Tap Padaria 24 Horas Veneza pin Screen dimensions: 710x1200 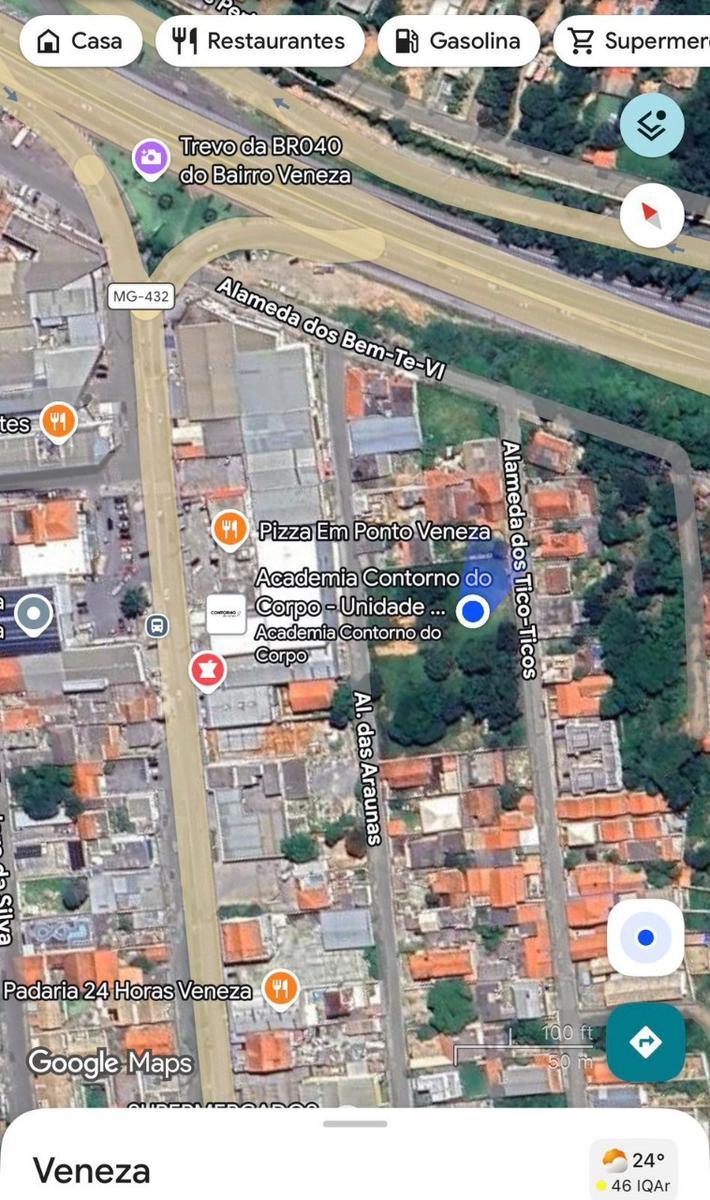281,989
